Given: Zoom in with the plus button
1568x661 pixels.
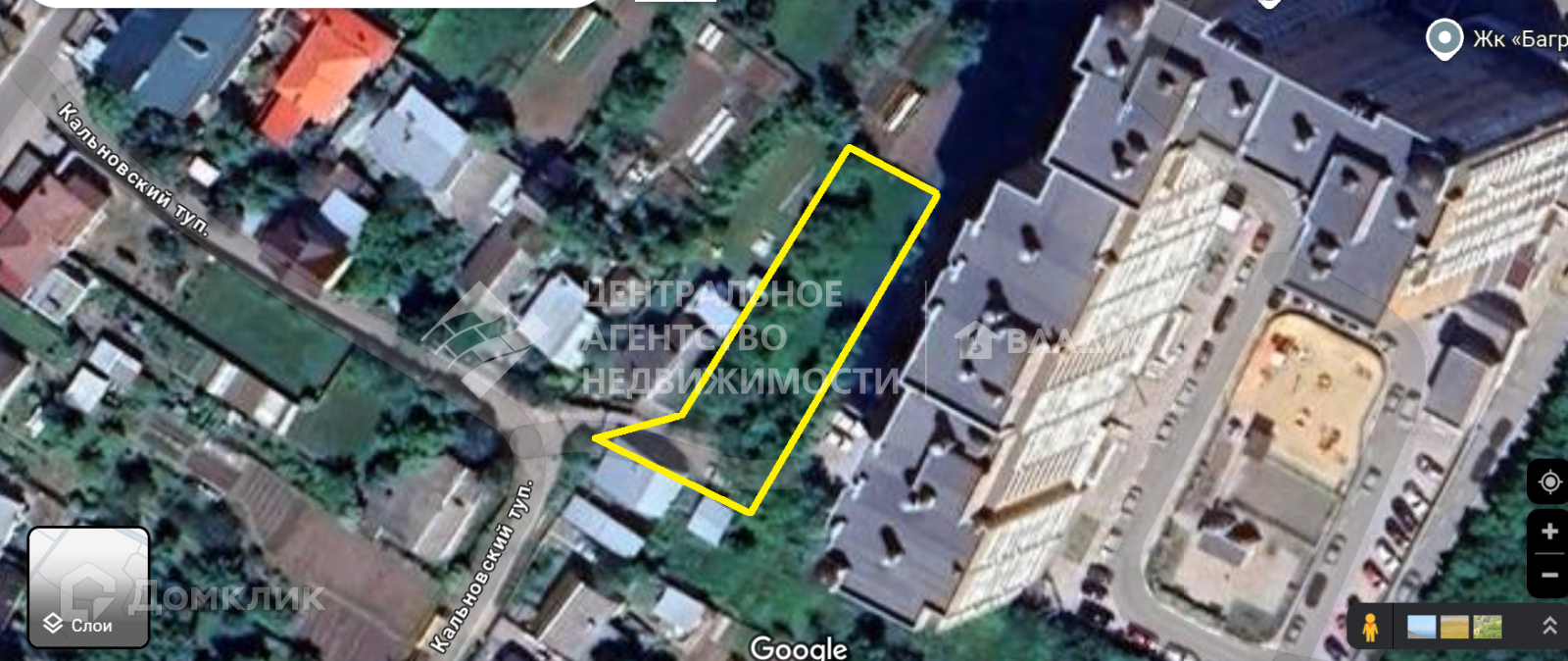Looking at the screenshot, I should (1549, 532).
